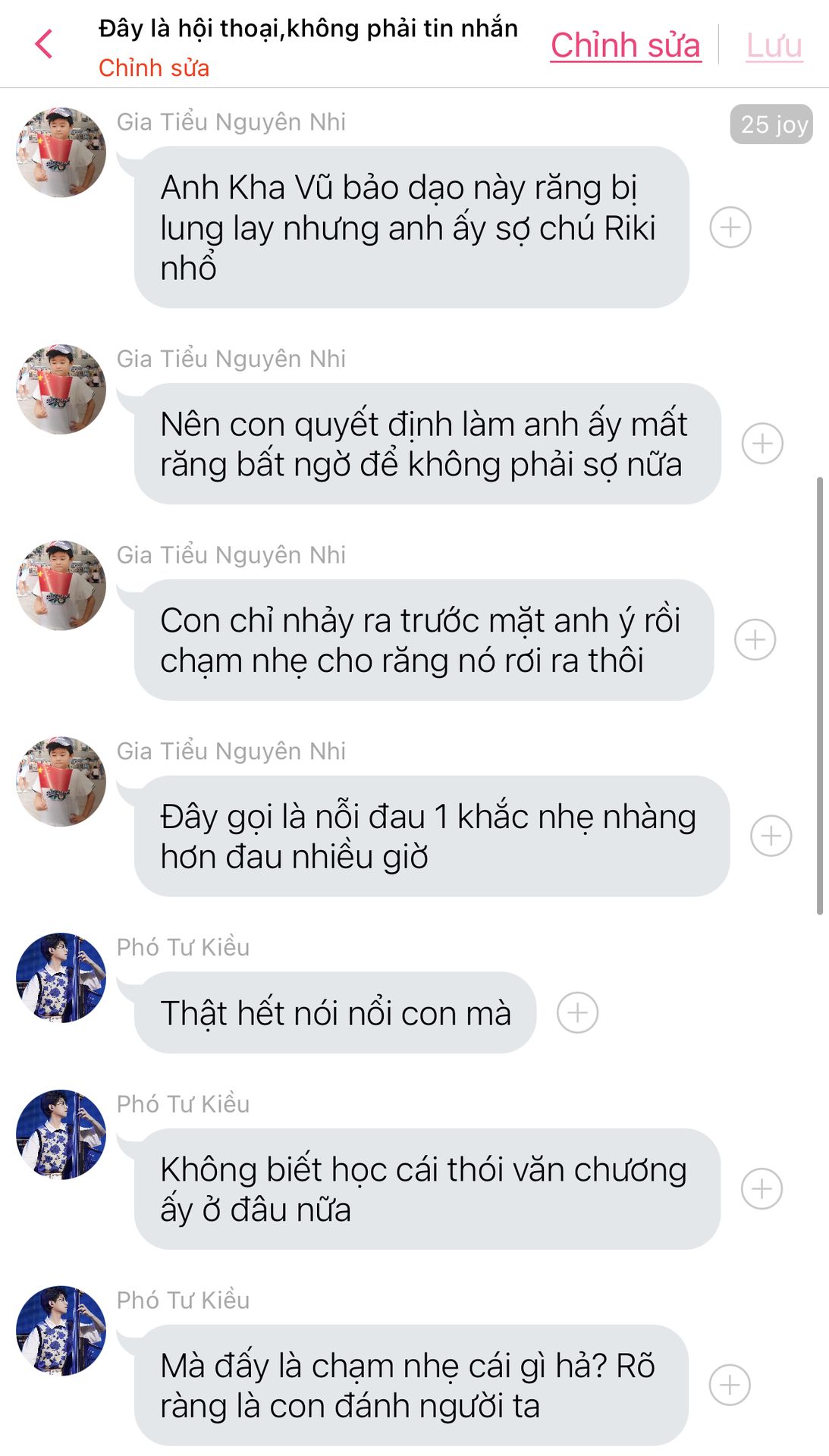Go back using the pink arrow
829x1456 pixels.
point(44,44)
